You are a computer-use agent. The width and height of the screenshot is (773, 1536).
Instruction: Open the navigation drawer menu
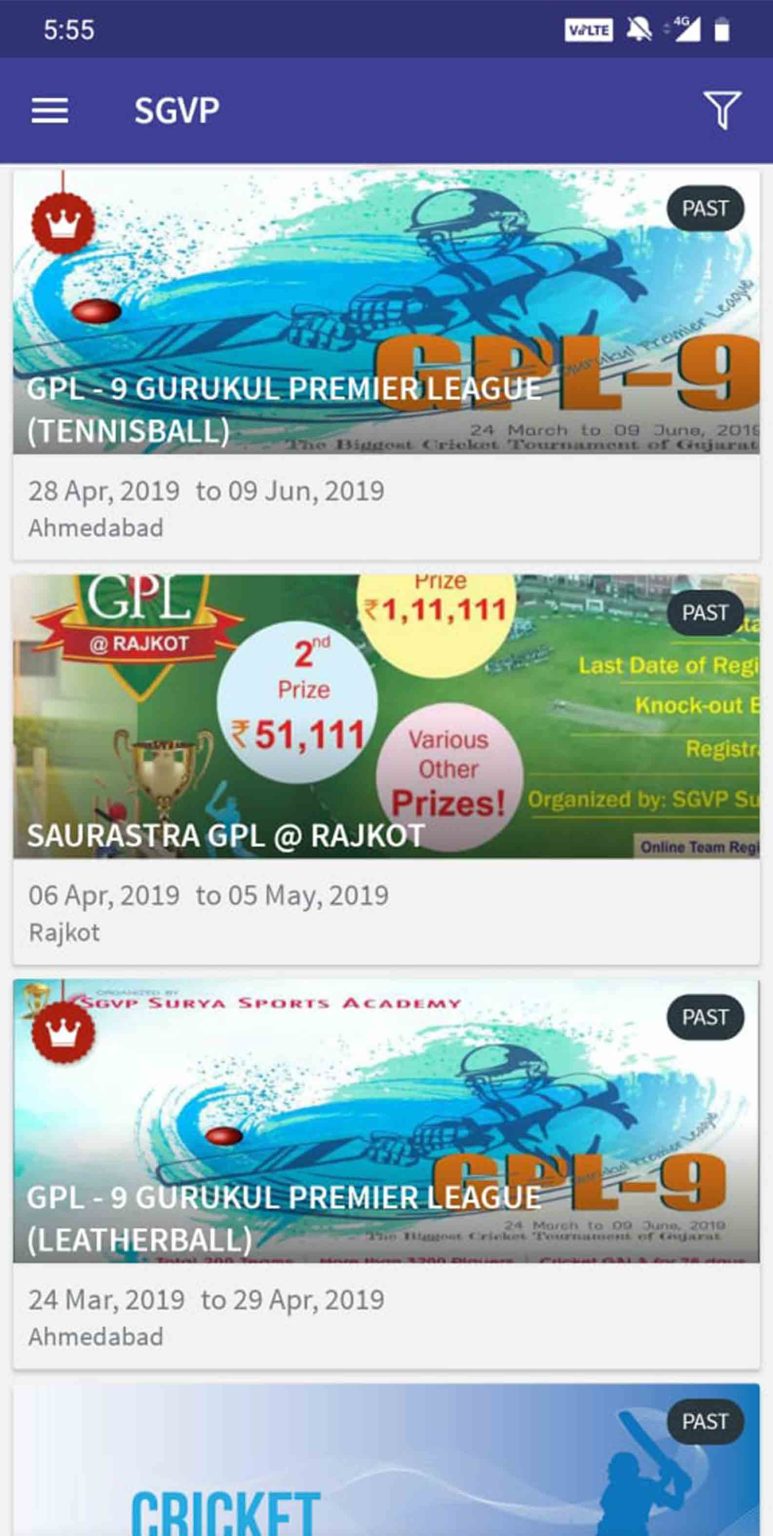pyautogui.click(x=49, y=110)
